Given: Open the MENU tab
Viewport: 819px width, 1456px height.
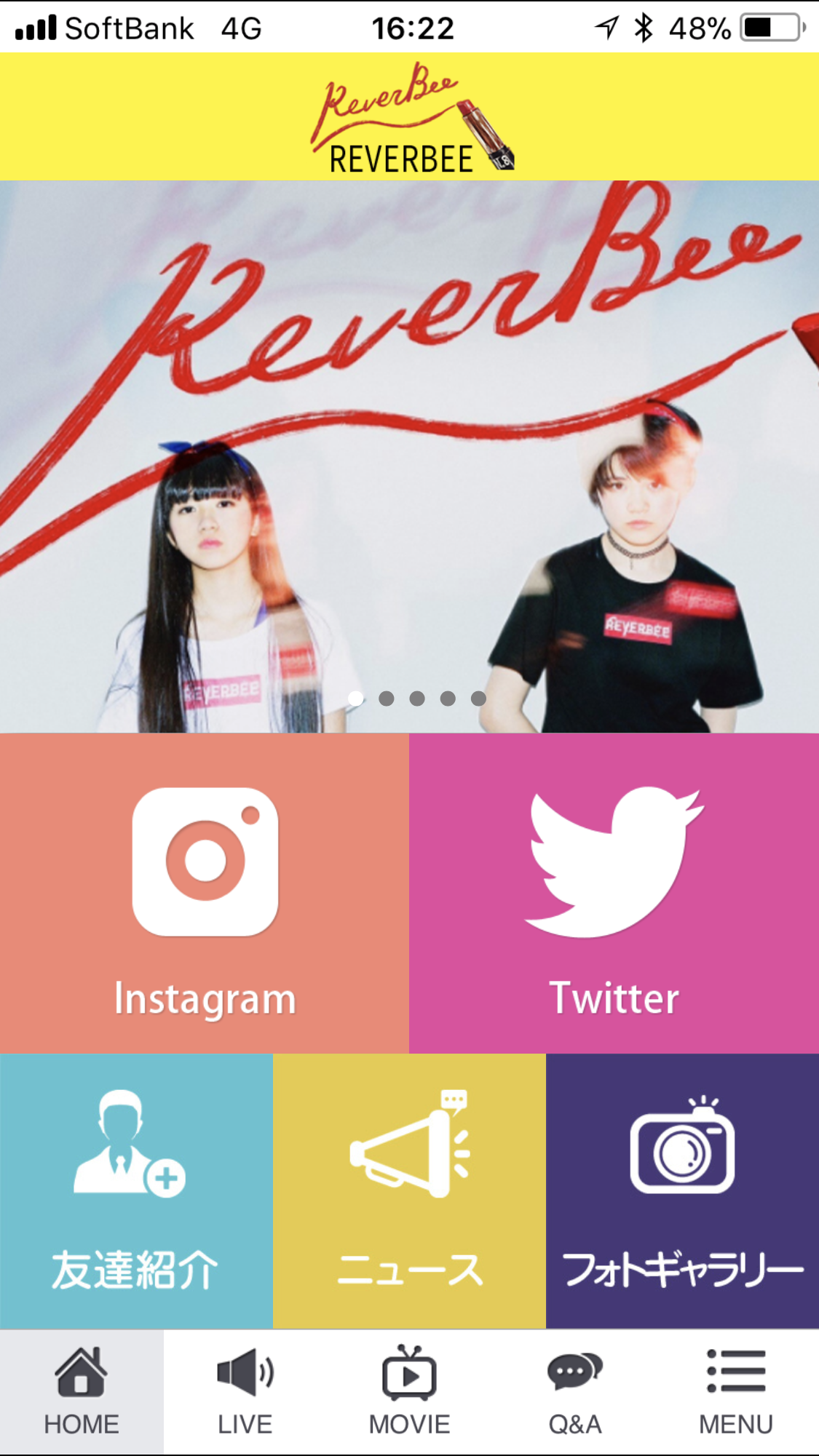Looking at the screenshot, I should click(x=736, y=1392).
